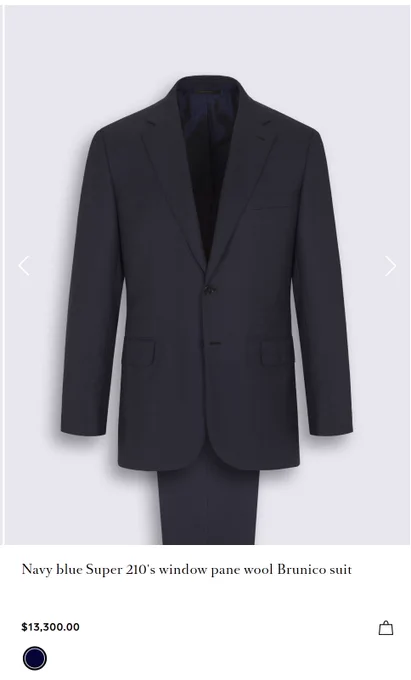Open the Navy blue Brunico suit product
The height and width of the screenshot is (680, 411).
[186, 569]
